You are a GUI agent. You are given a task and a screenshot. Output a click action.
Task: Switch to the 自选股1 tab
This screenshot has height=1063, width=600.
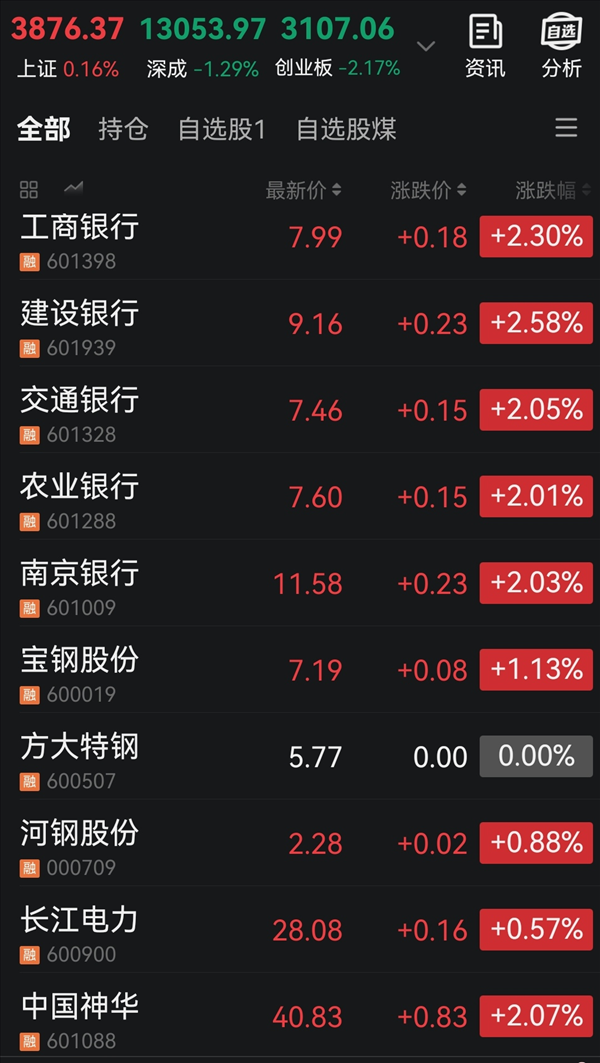pos(222,129)
